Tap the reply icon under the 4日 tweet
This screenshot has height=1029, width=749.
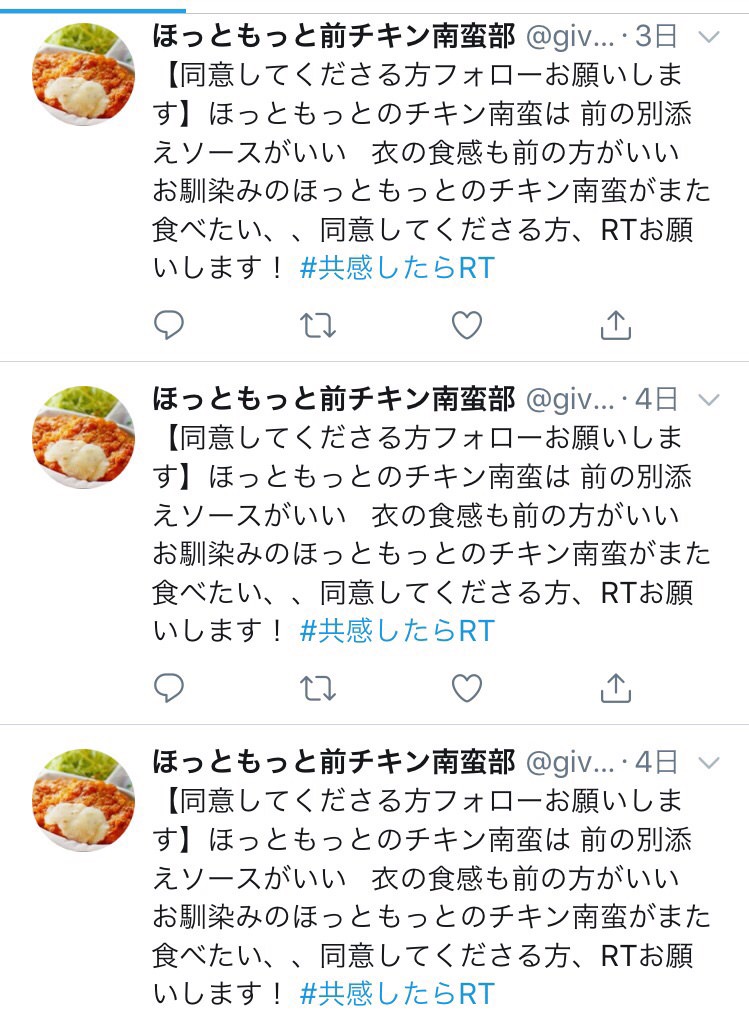click(x=169, y=687)
